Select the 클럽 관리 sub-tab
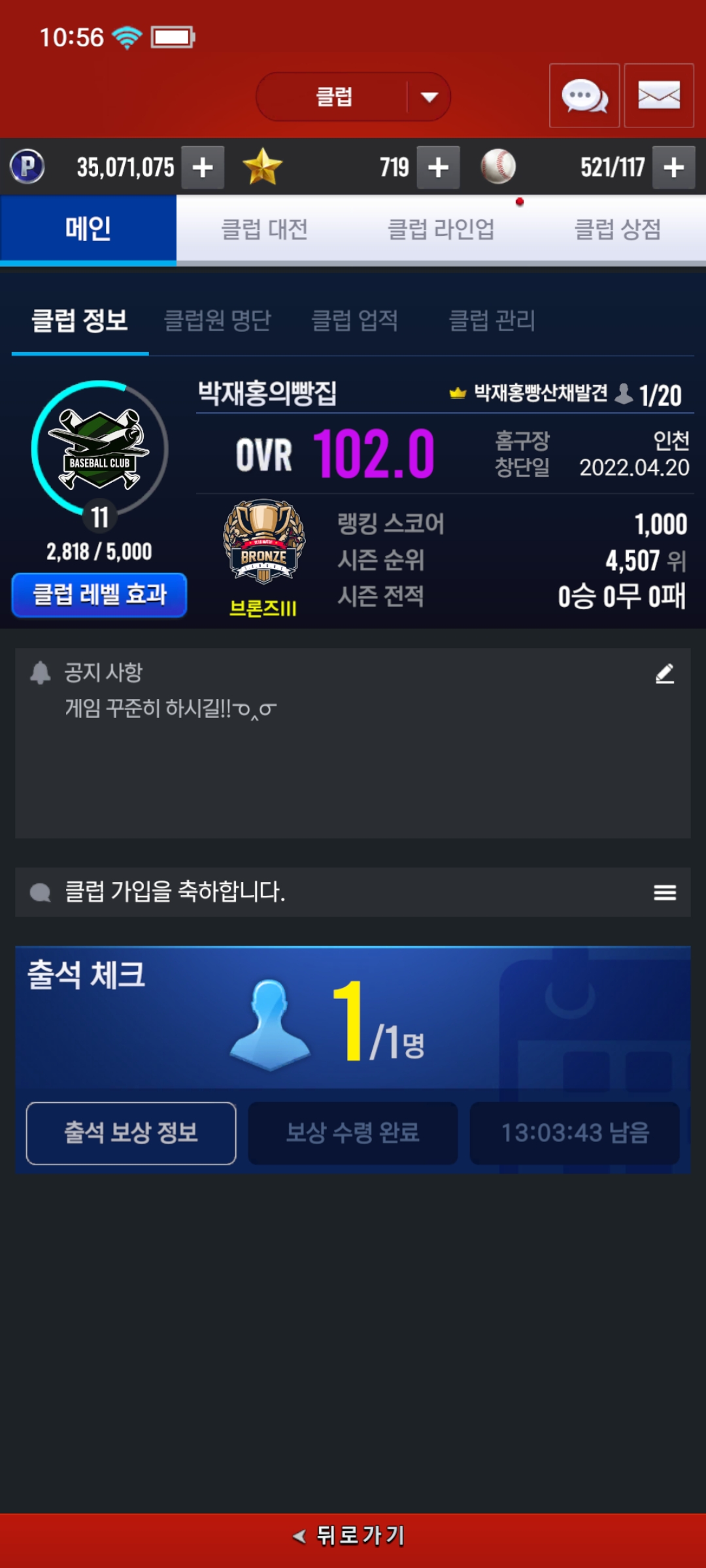 pyautogui.click(x=492, y=321)
